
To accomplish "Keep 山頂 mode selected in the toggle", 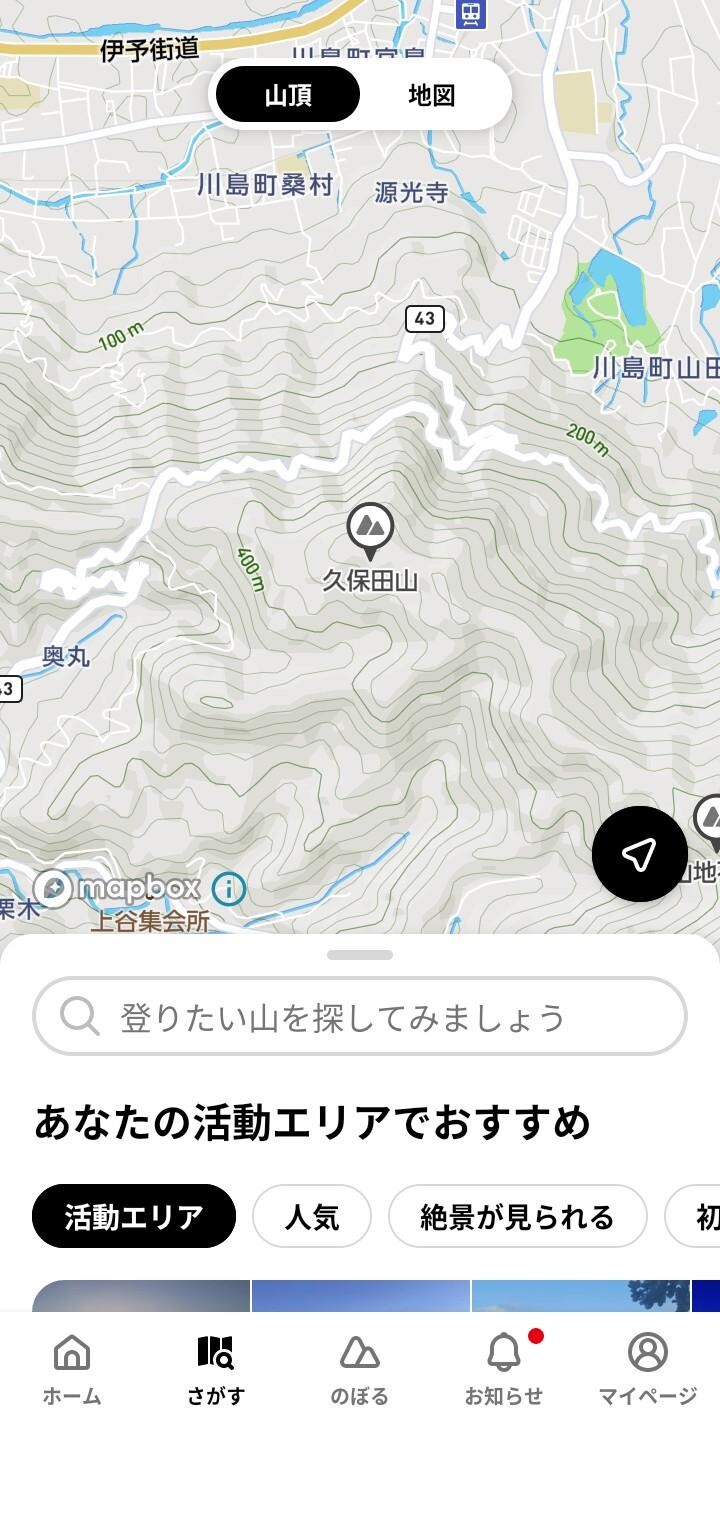I will tap(288, 94).
